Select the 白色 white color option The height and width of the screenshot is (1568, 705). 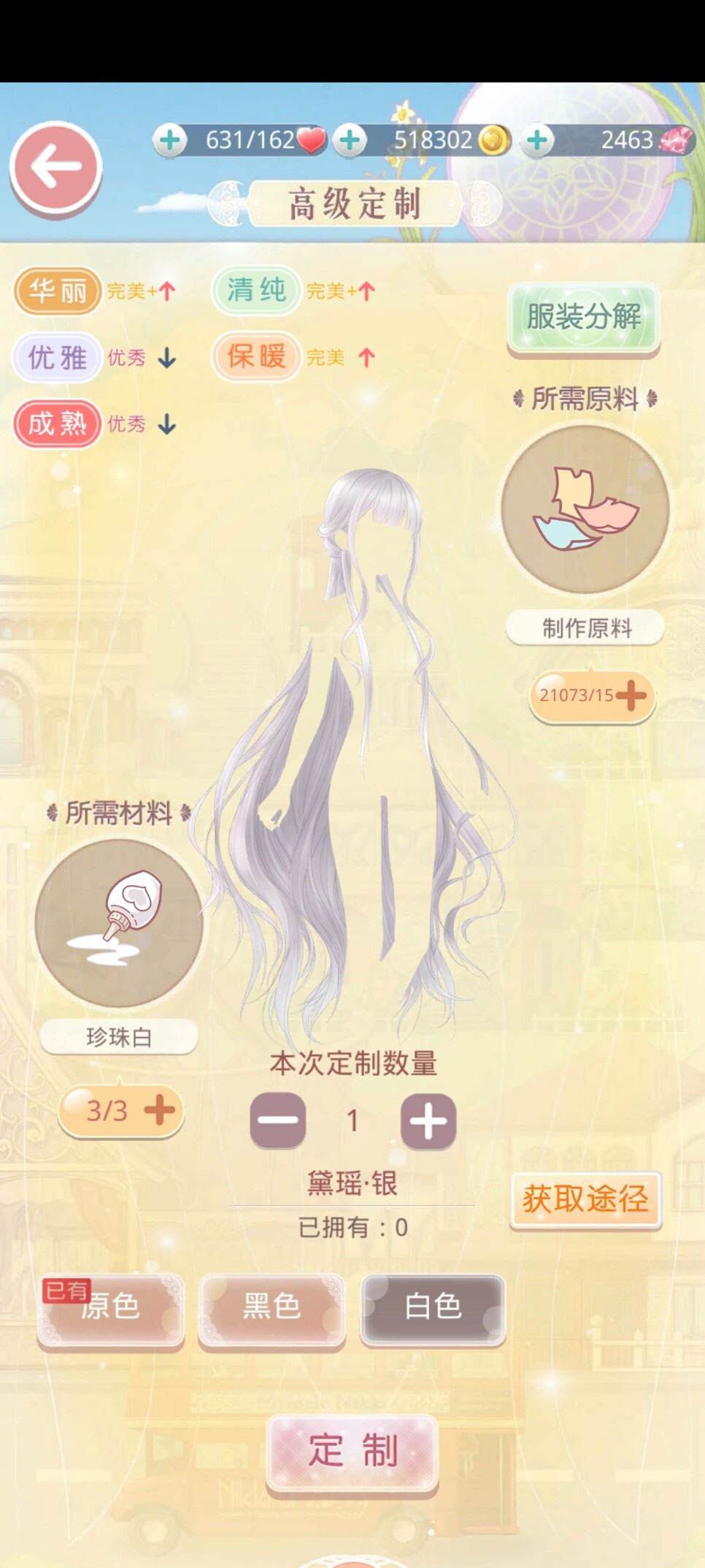433,1309
